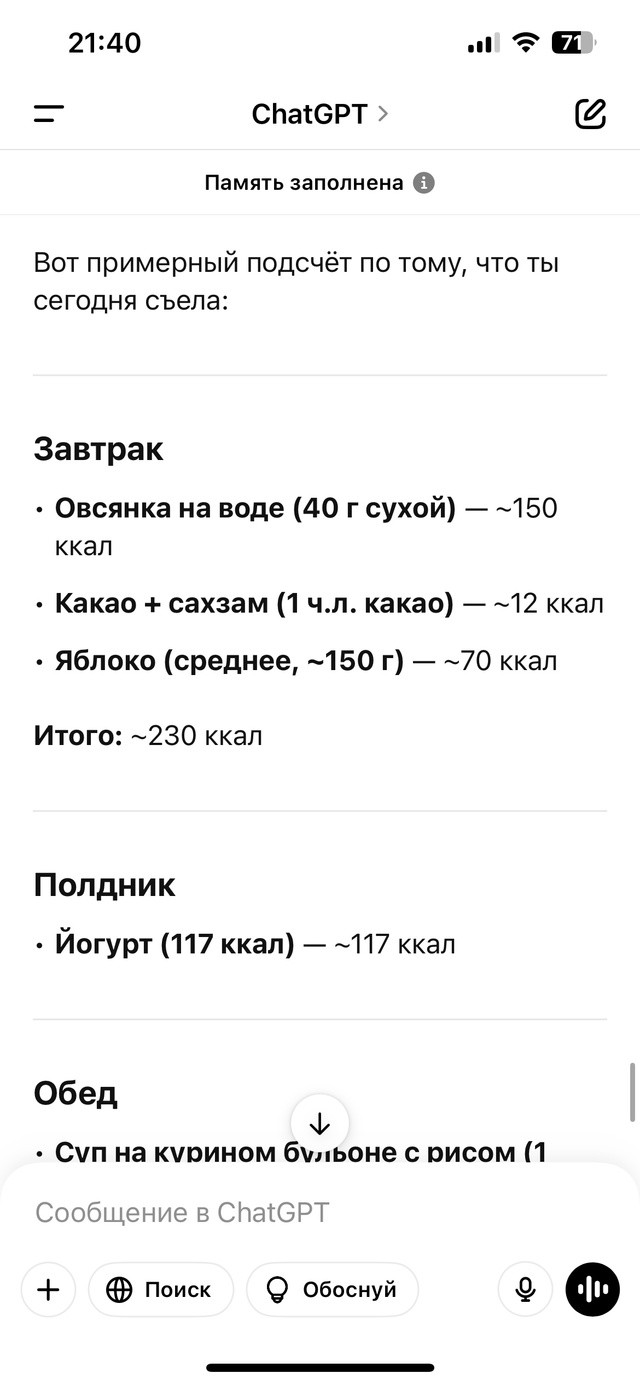640x1385 pixels.
Task: Open the memory full info notice
Action: pyautogui.click(x=320, y=183)
